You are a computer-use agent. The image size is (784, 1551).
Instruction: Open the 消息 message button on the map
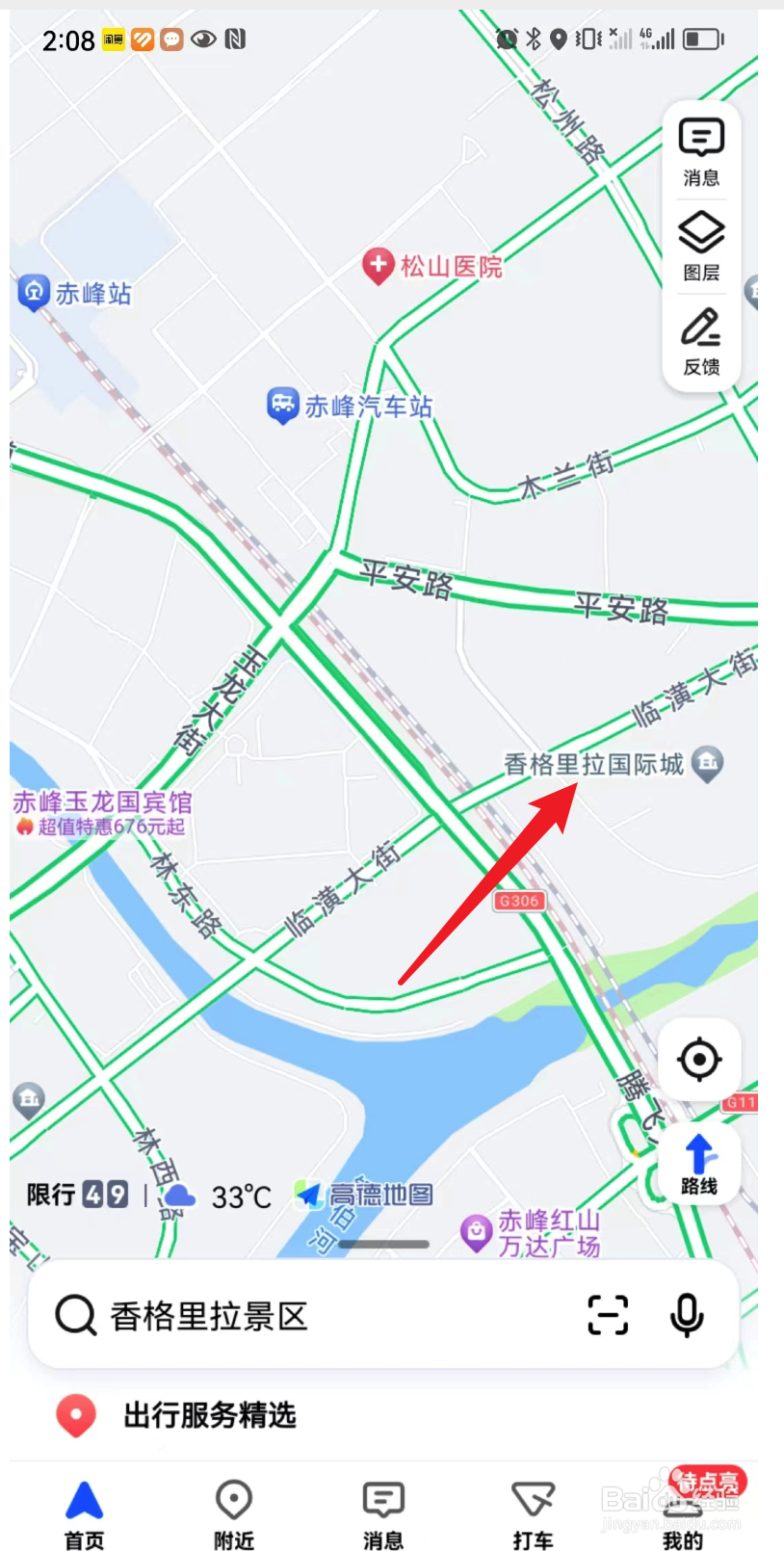tap(701, 152)
